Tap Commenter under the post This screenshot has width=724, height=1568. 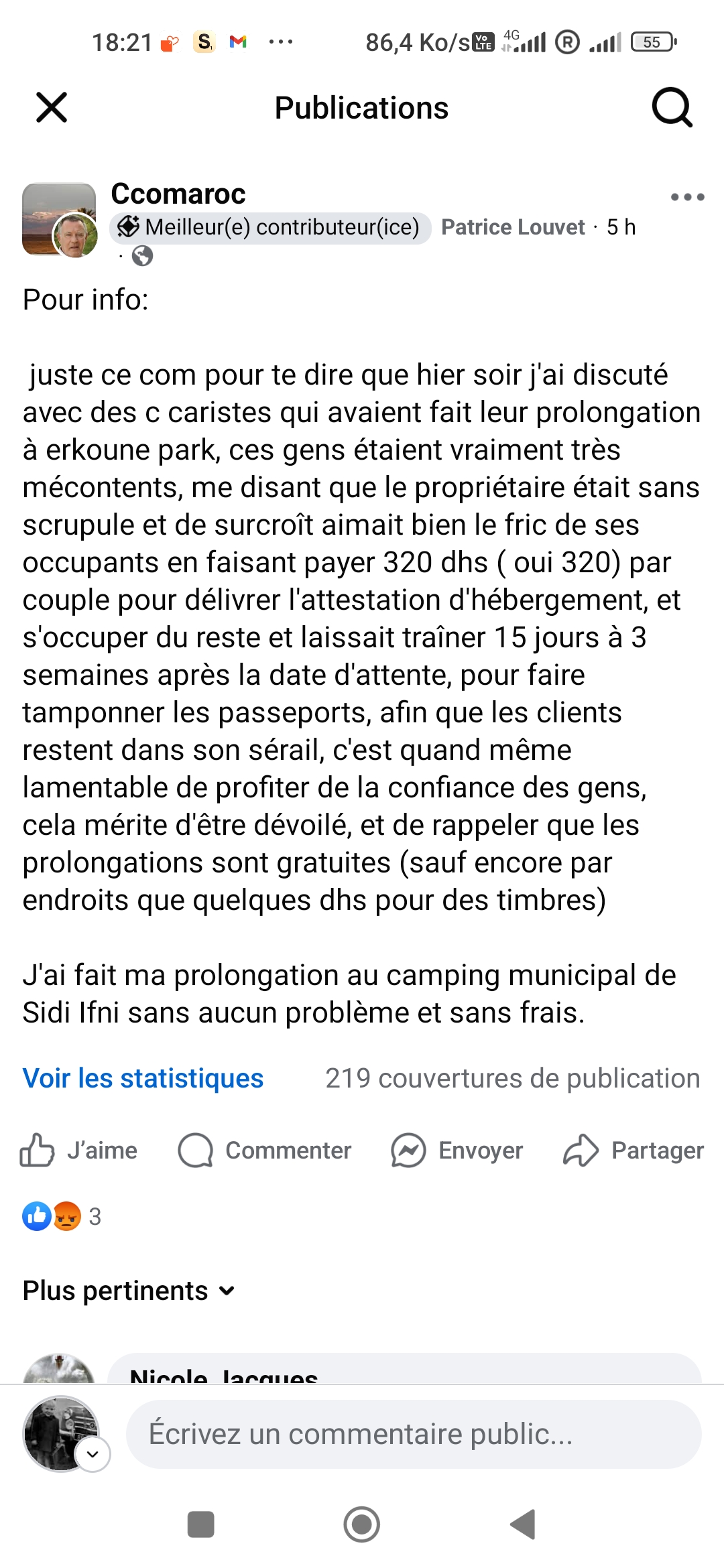coord(264,1150)
